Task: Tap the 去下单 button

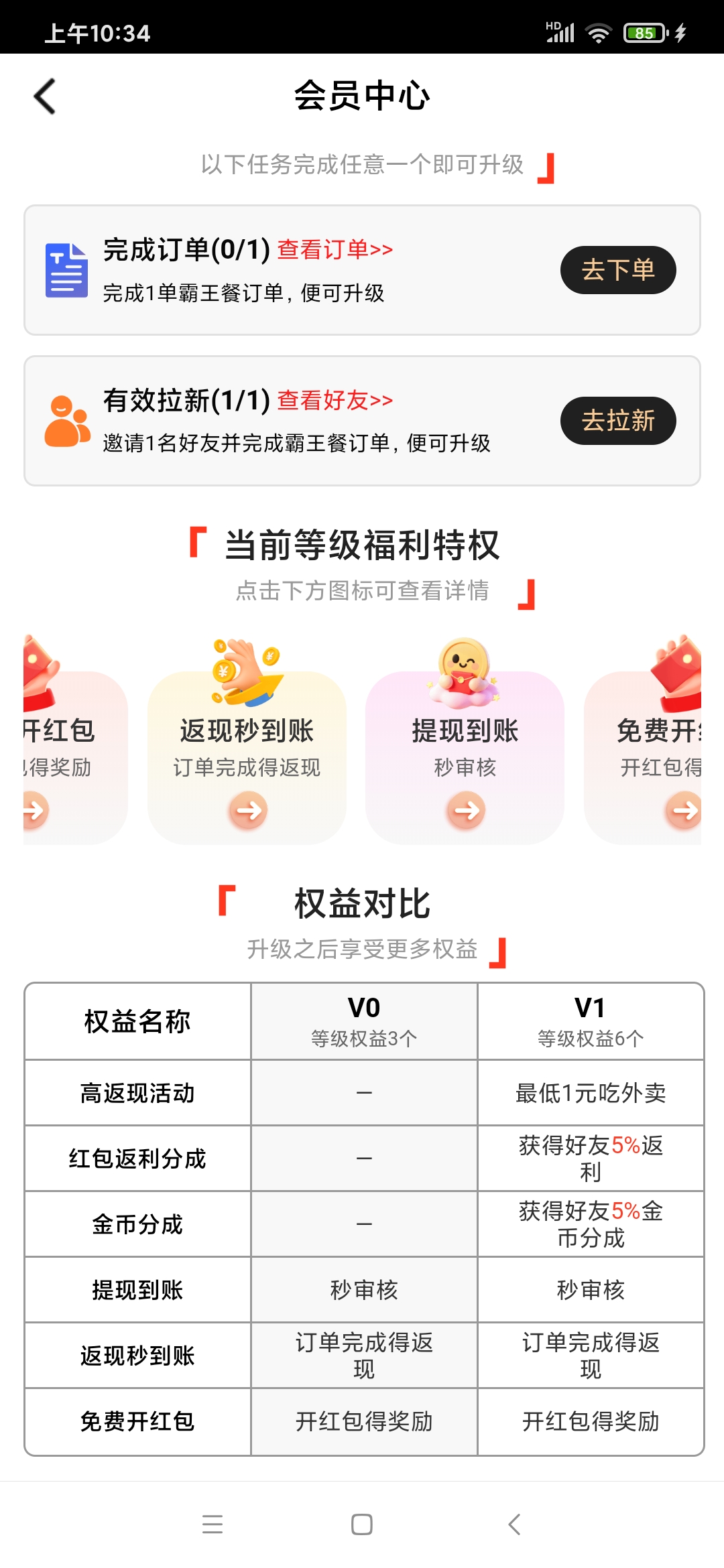Action: tap(618, 270)
